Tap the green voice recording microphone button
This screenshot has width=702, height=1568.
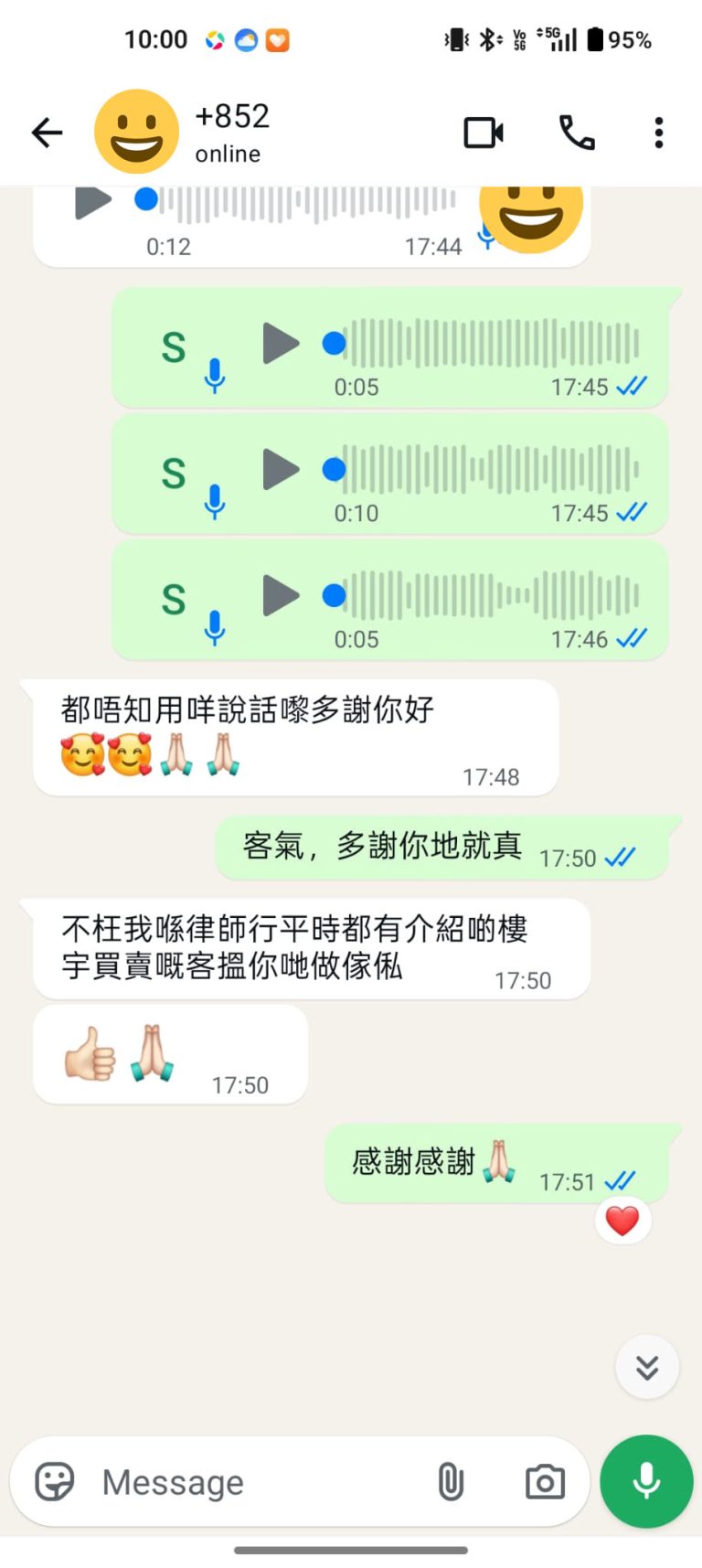click(646, 1481)
